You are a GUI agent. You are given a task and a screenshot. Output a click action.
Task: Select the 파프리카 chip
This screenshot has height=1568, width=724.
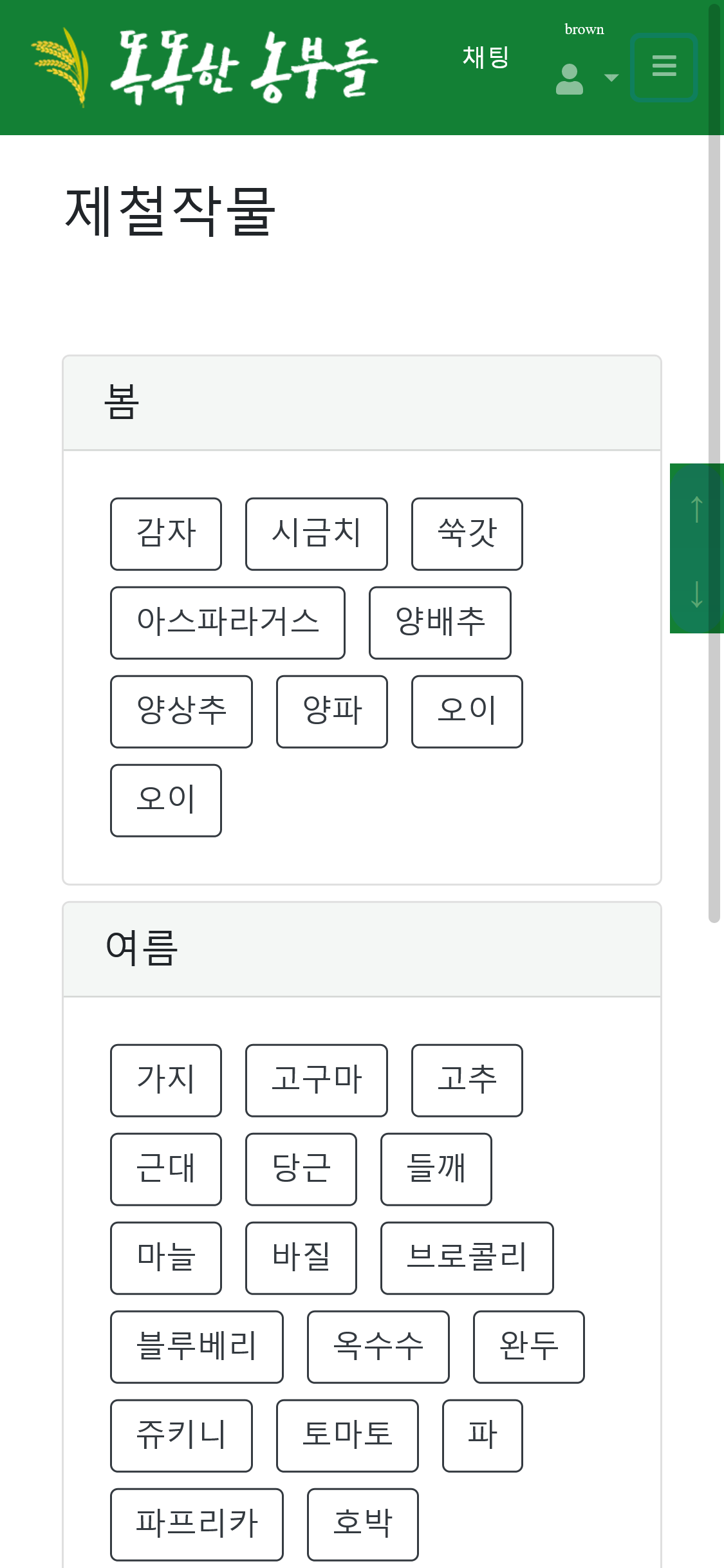pyautogui.click(x=196, y=1525)
